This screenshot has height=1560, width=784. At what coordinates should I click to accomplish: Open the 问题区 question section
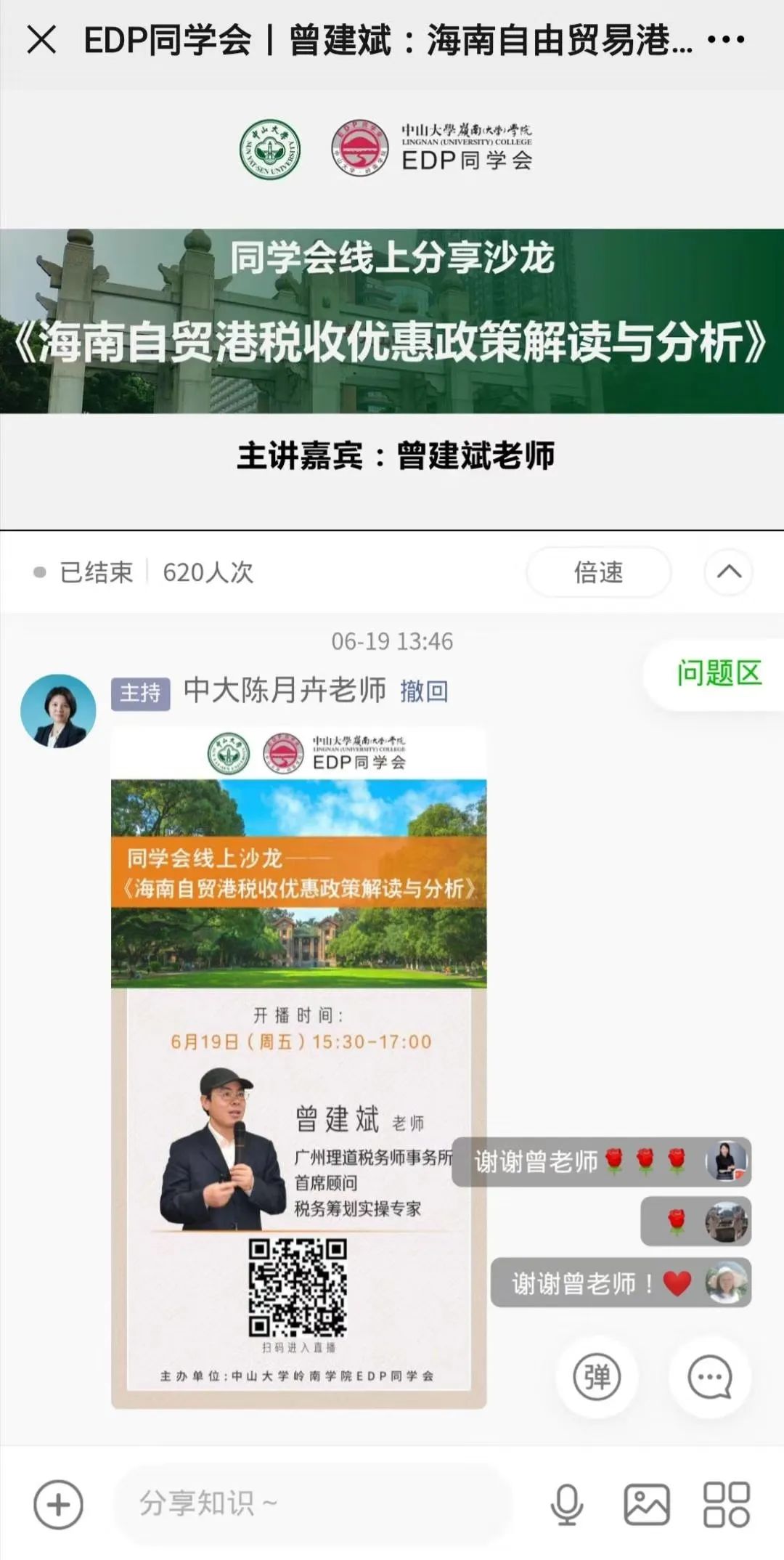coord(719,674)
